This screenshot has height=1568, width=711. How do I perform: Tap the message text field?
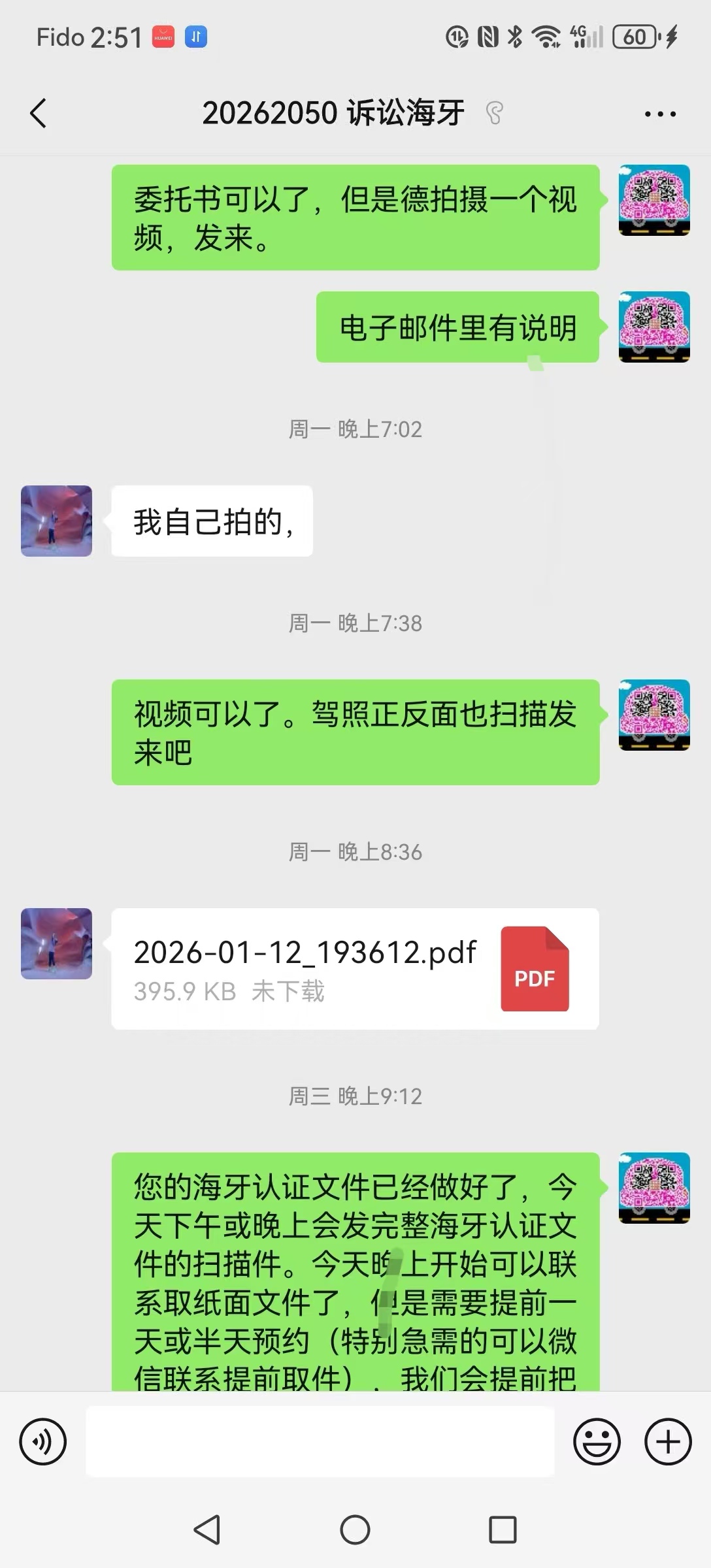320,1441
